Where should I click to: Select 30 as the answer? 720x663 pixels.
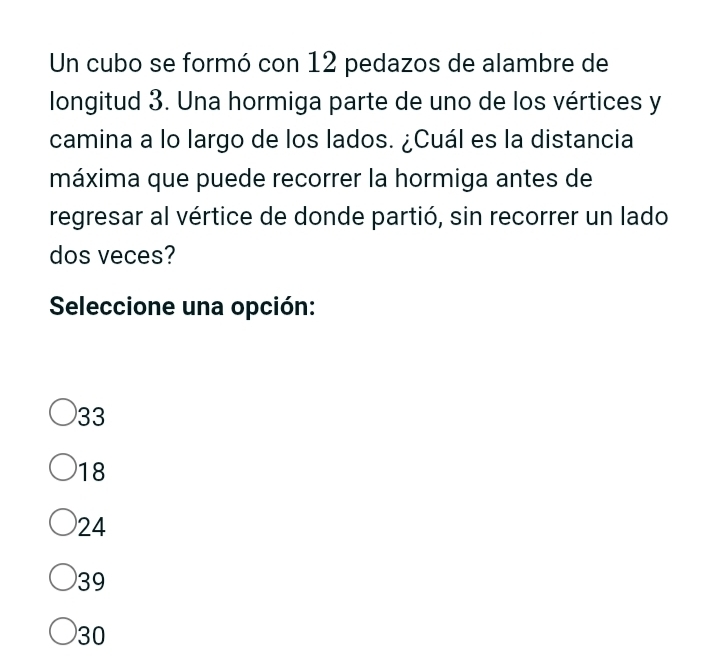pyautogui.click(x=63, y=633)
